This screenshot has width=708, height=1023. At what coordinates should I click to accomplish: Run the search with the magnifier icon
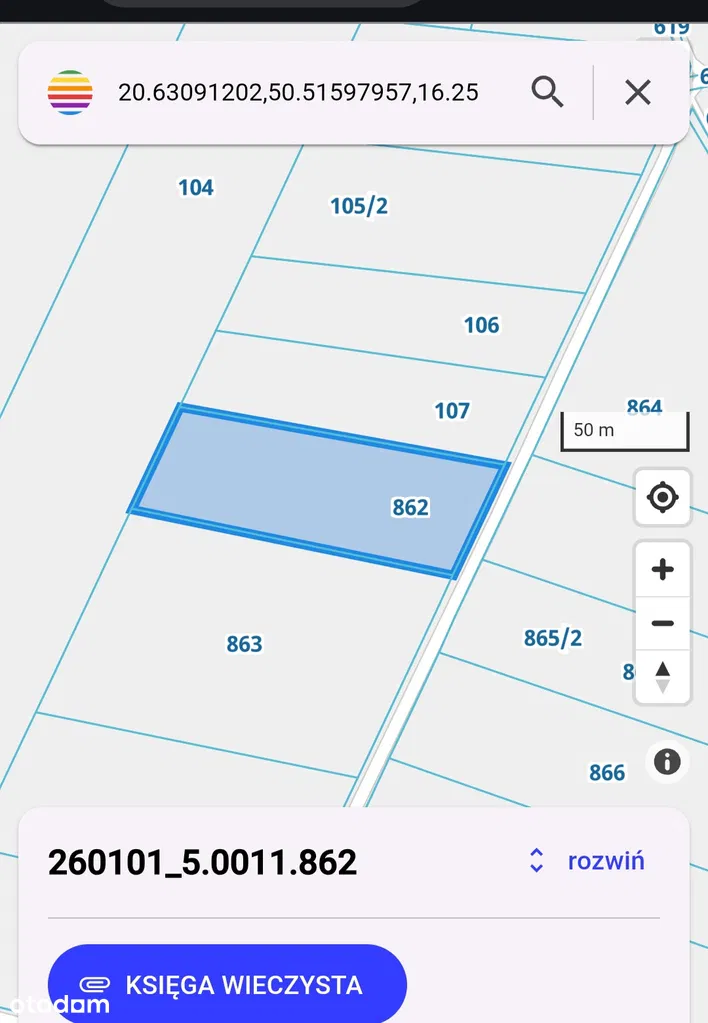point(548,92)
